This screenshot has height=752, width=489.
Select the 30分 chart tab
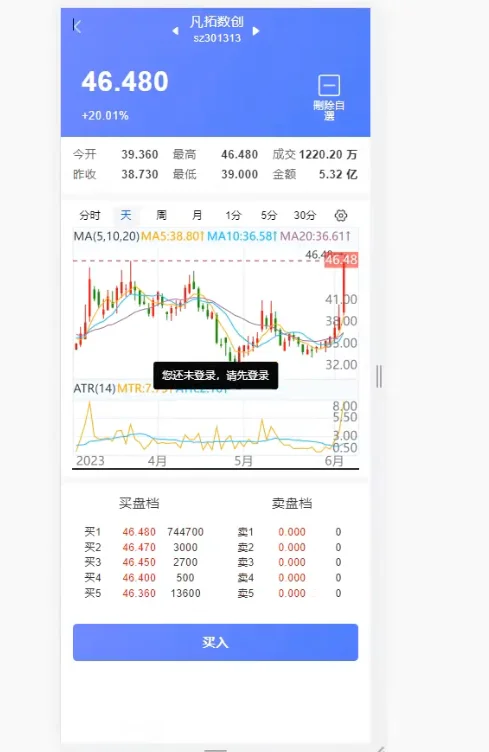[x=305, y=215]
